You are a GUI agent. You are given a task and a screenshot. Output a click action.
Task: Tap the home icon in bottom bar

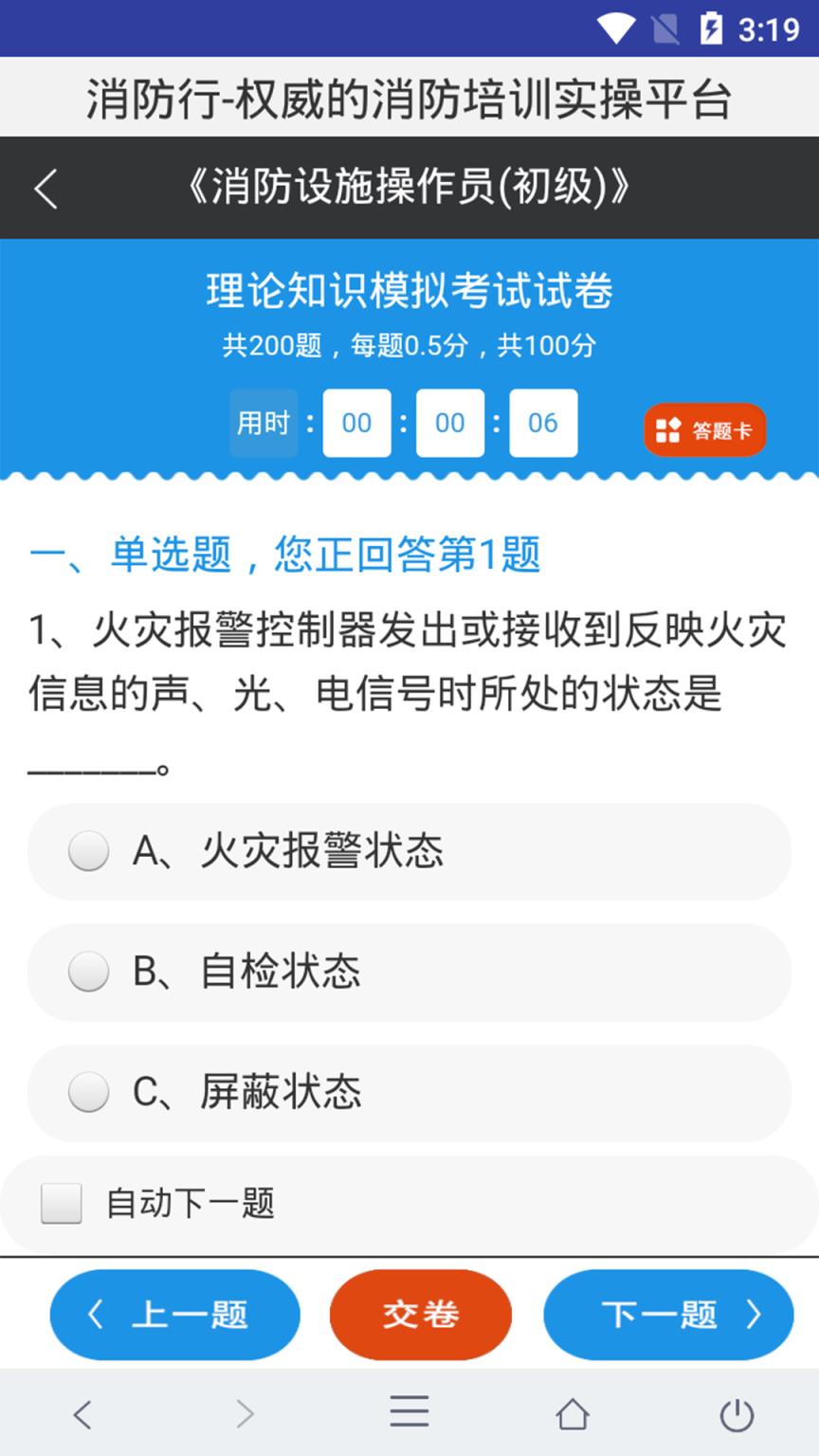573,1412
